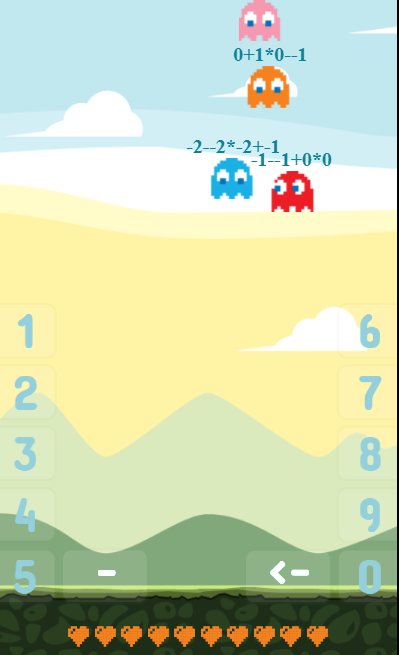Viewport: 399px width, 655px height.
Task: Enter digit 6 on the keypad
Action: point(369,331)
